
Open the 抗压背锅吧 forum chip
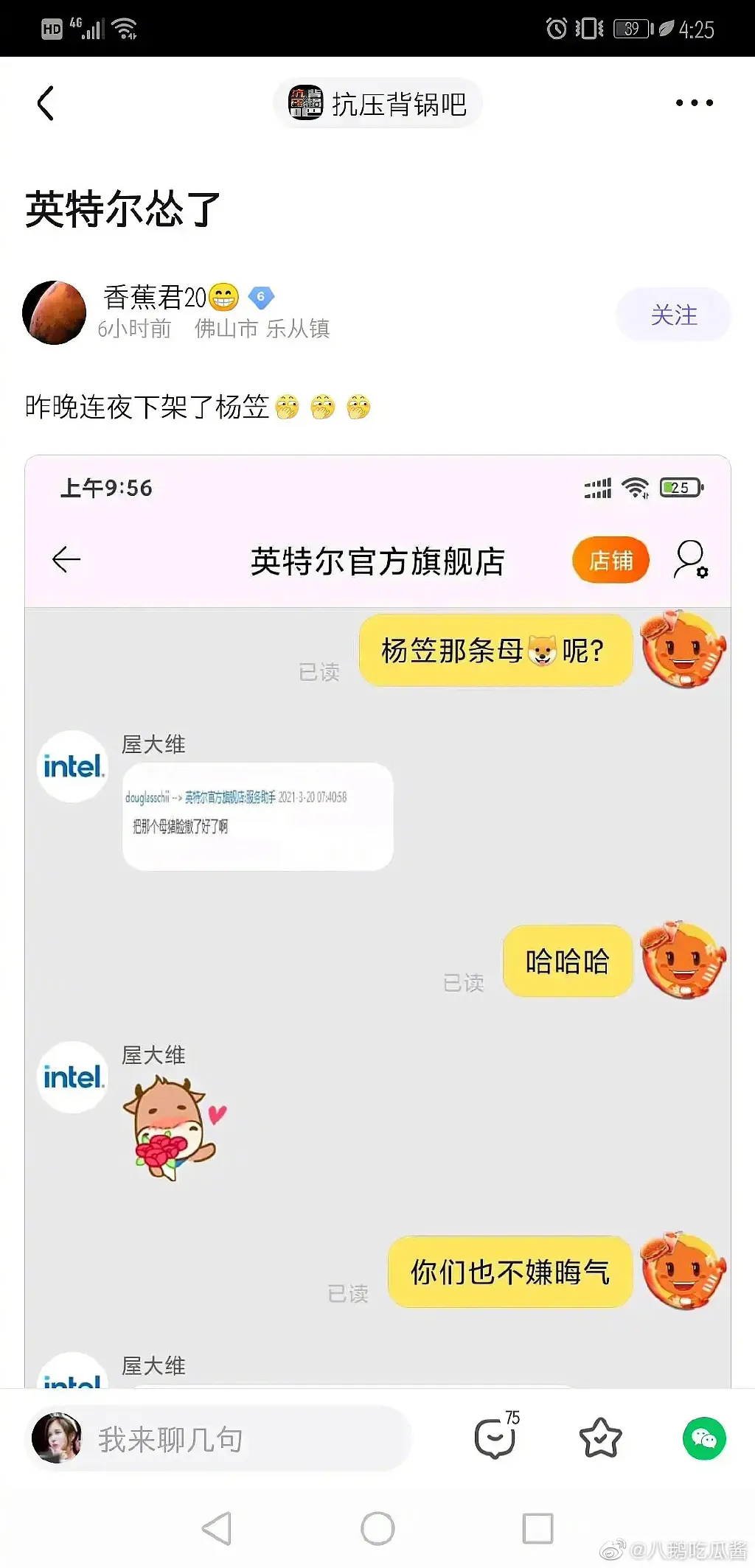(378, 104)
